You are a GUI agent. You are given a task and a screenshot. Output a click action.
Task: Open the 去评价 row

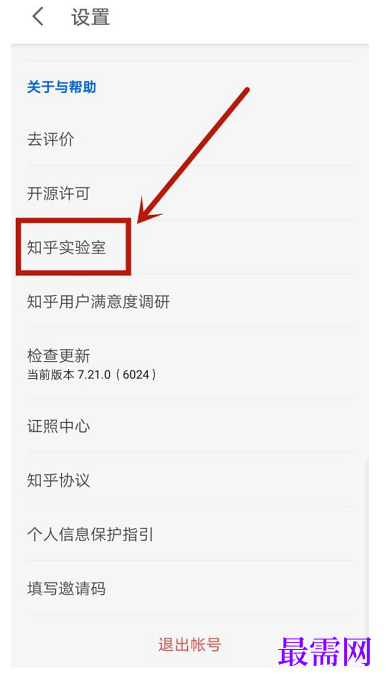190,139
